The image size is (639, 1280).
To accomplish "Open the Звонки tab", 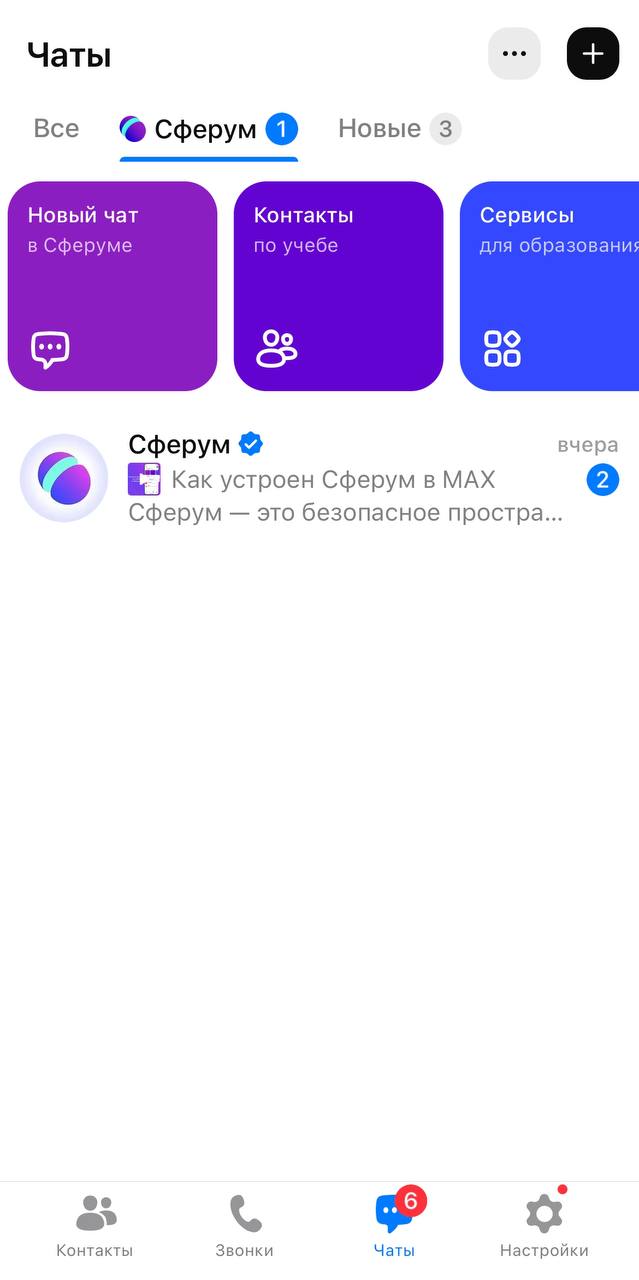I will pos(244,1226).
